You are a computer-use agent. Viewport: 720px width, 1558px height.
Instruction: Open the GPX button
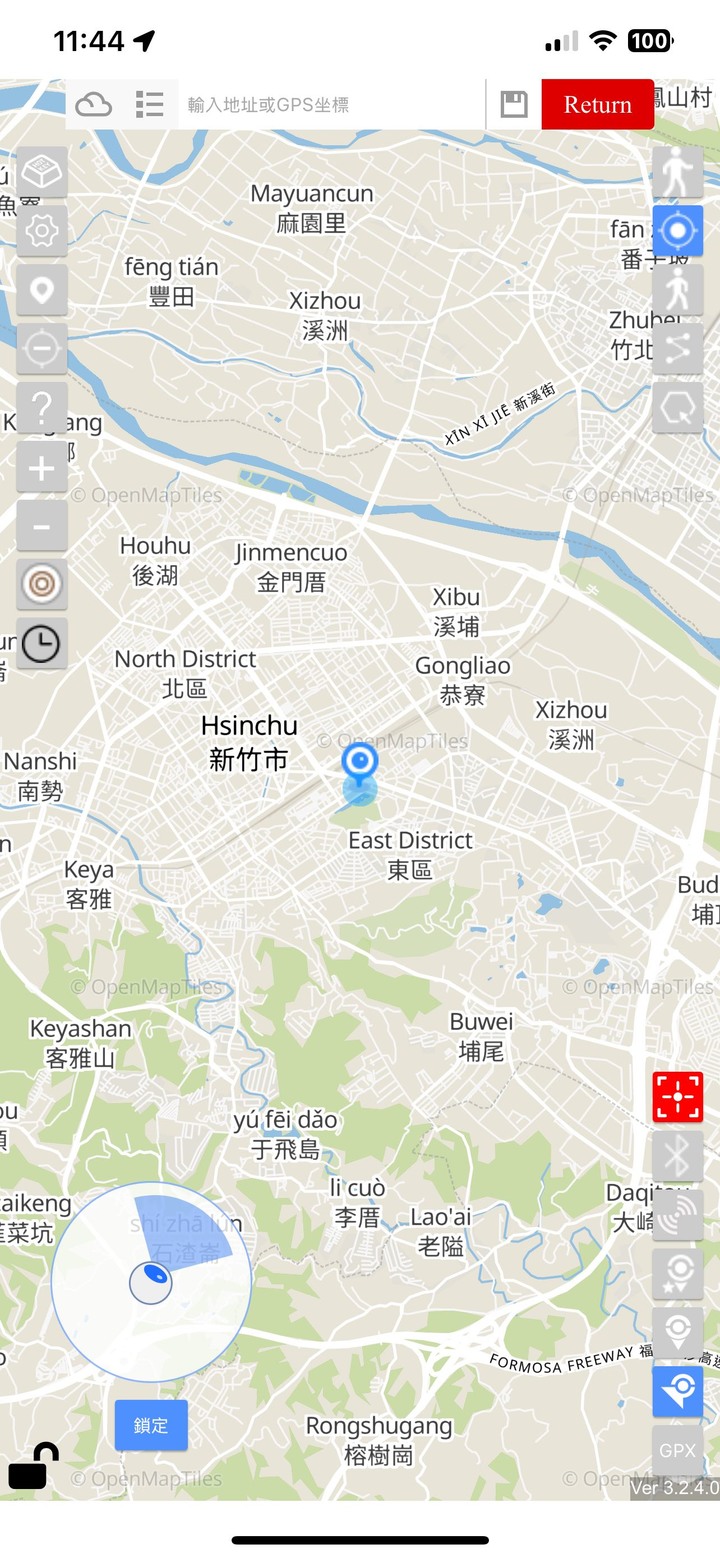[x=678, y=1450]
